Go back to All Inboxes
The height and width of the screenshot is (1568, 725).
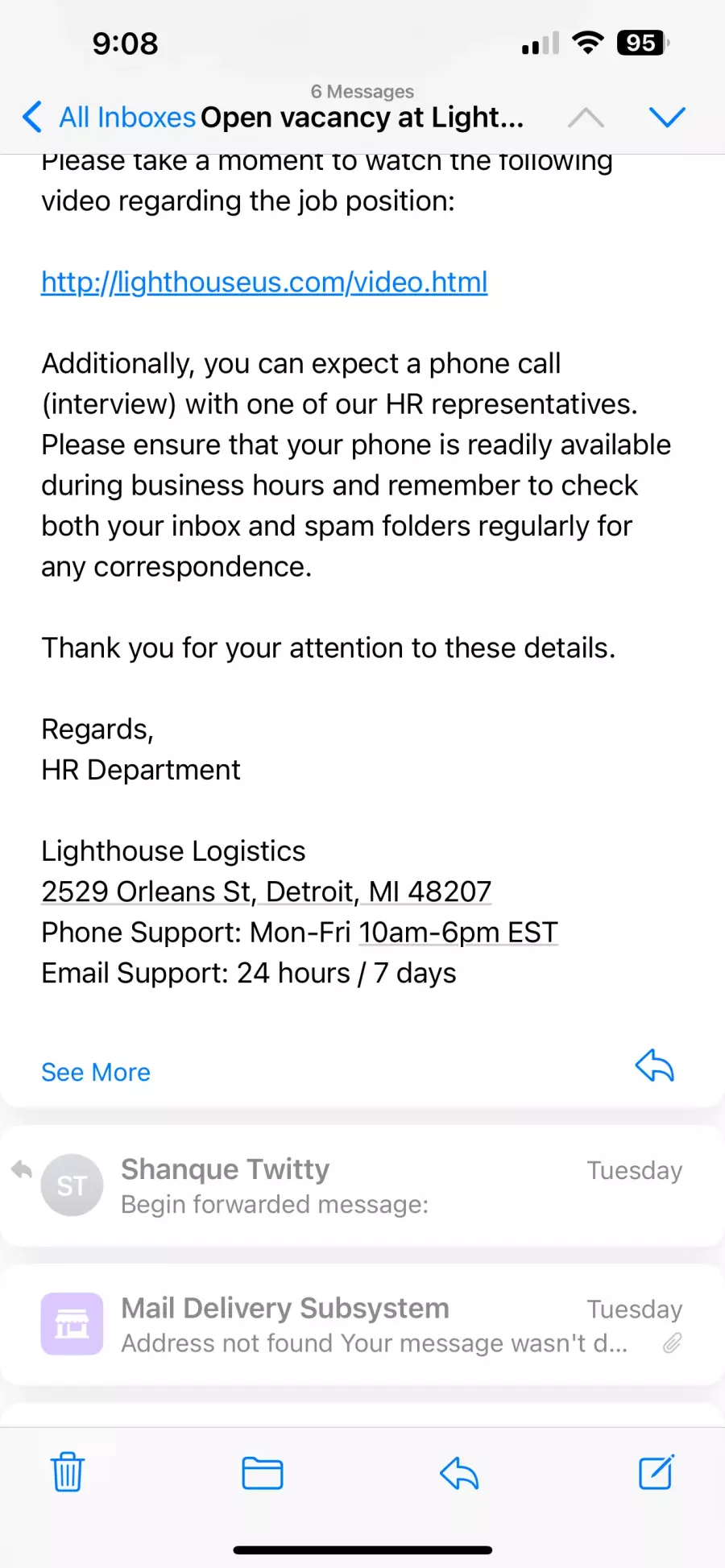(109, 118)
